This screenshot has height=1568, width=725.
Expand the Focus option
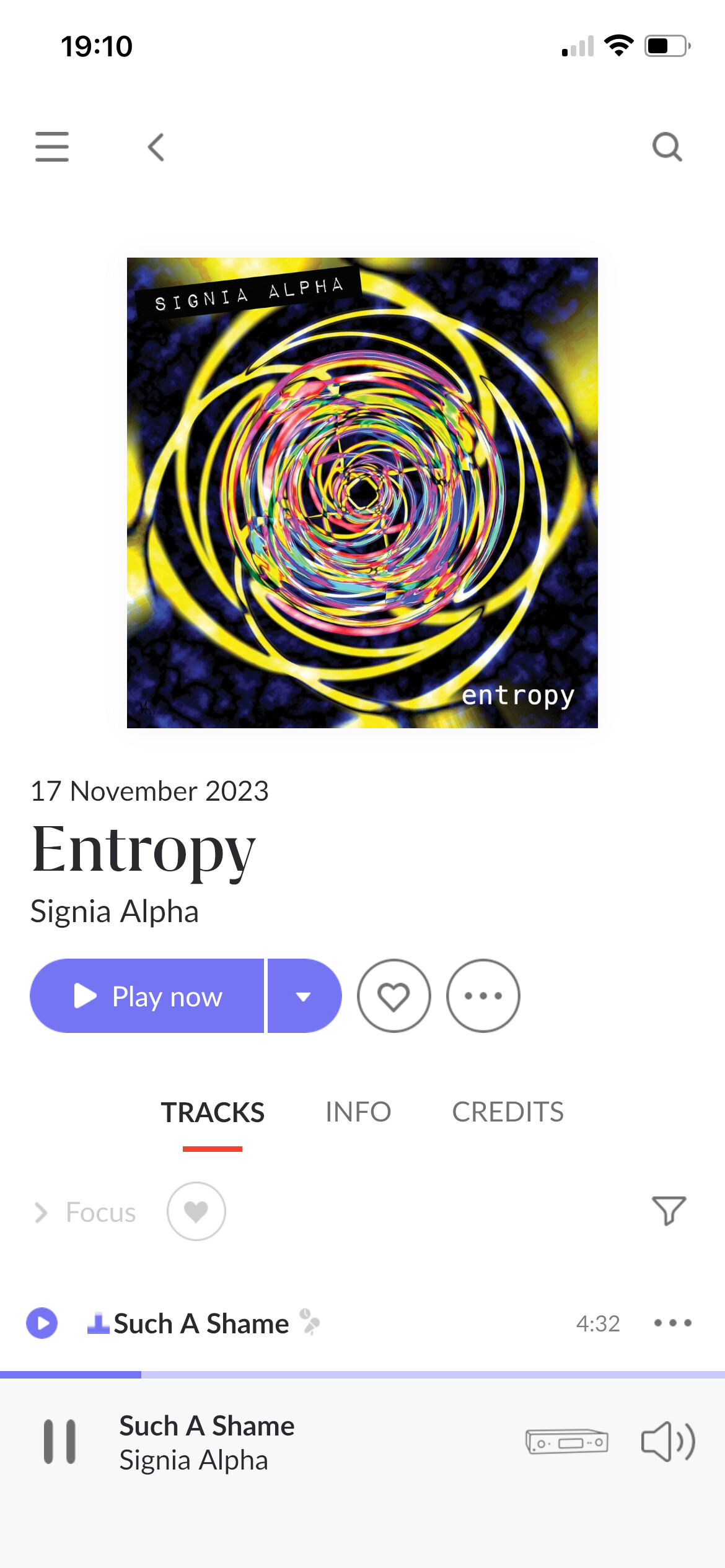click(85, 1212)
